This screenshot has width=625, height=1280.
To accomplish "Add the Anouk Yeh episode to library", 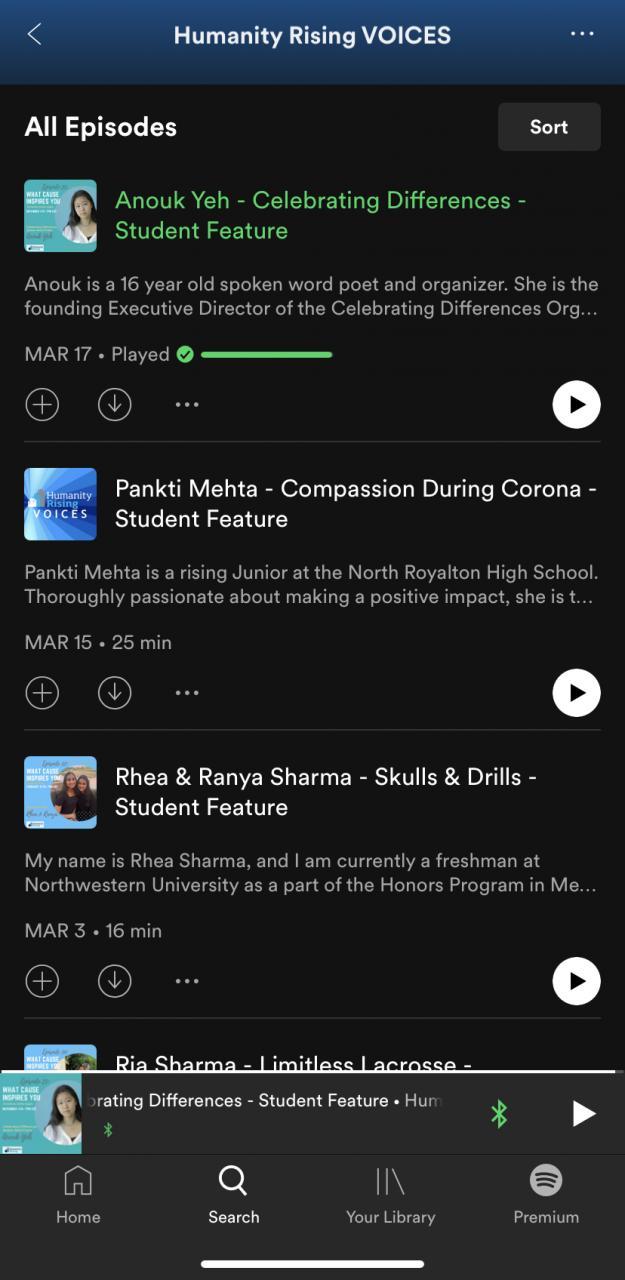I will pos(42,405).
